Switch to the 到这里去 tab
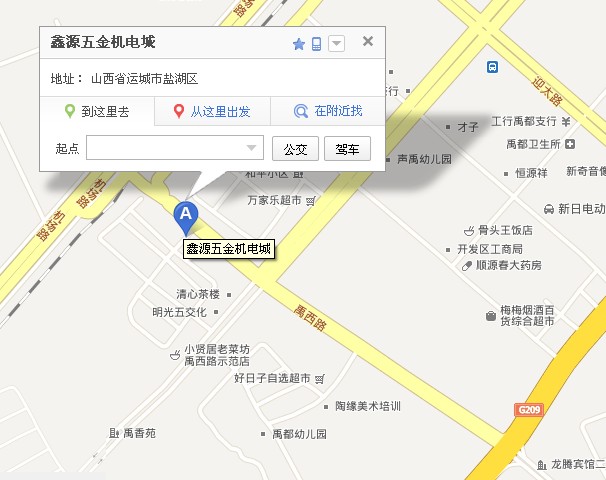This screenshot has width=606, height=480. [x=97, y=111]
